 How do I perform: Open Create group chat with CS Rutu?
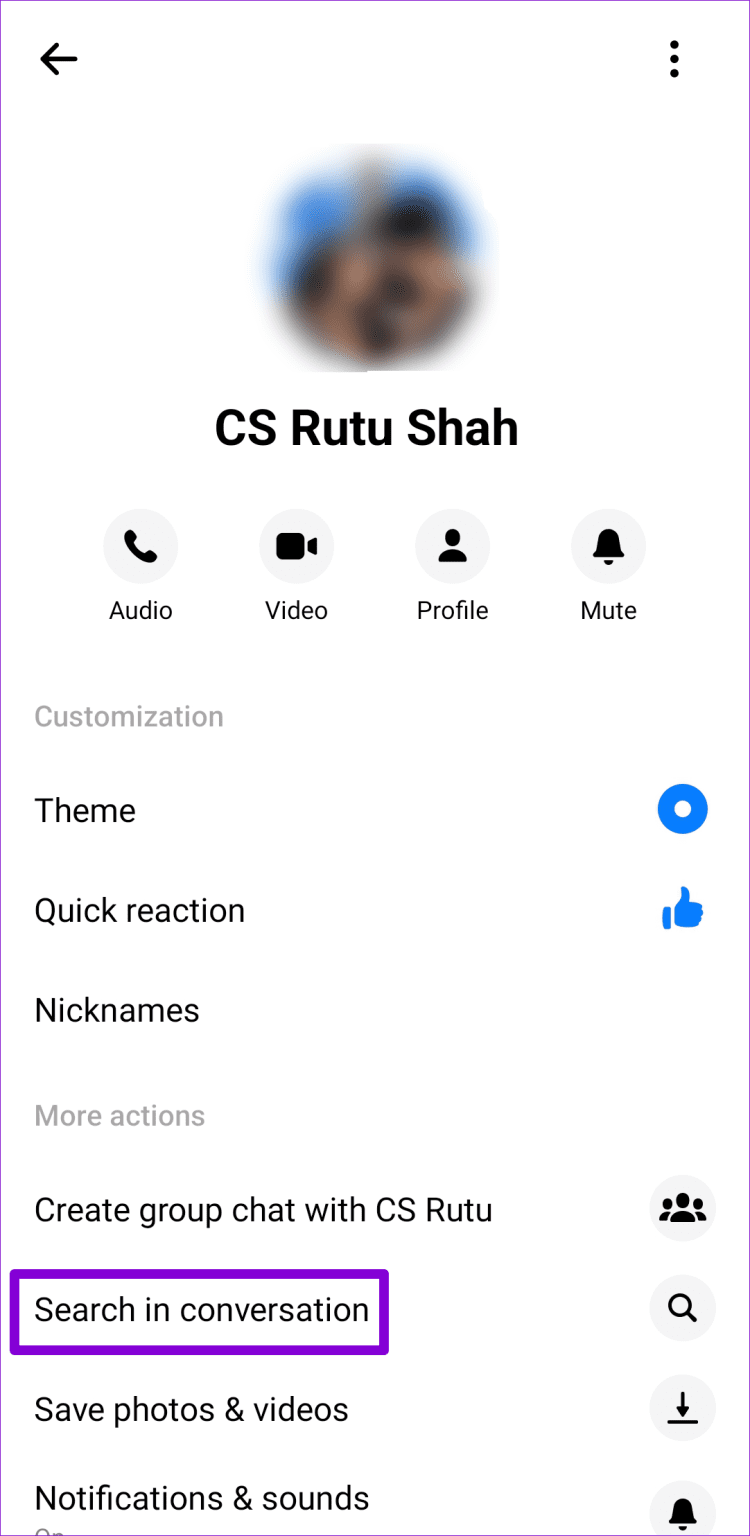[x=263, y=1209]
